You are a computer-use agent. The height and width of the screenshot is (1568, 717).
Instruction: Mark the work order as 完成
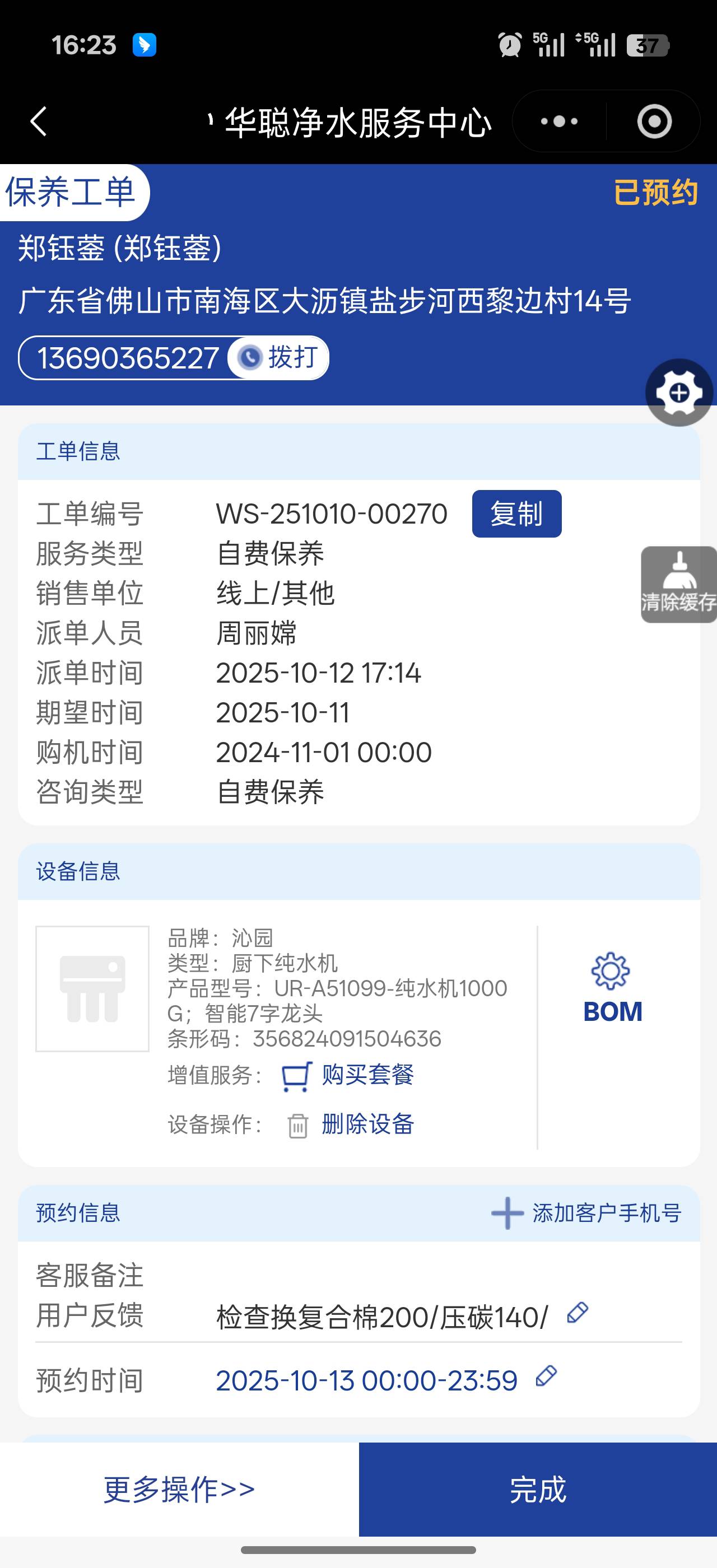(x=537, y=1490)
